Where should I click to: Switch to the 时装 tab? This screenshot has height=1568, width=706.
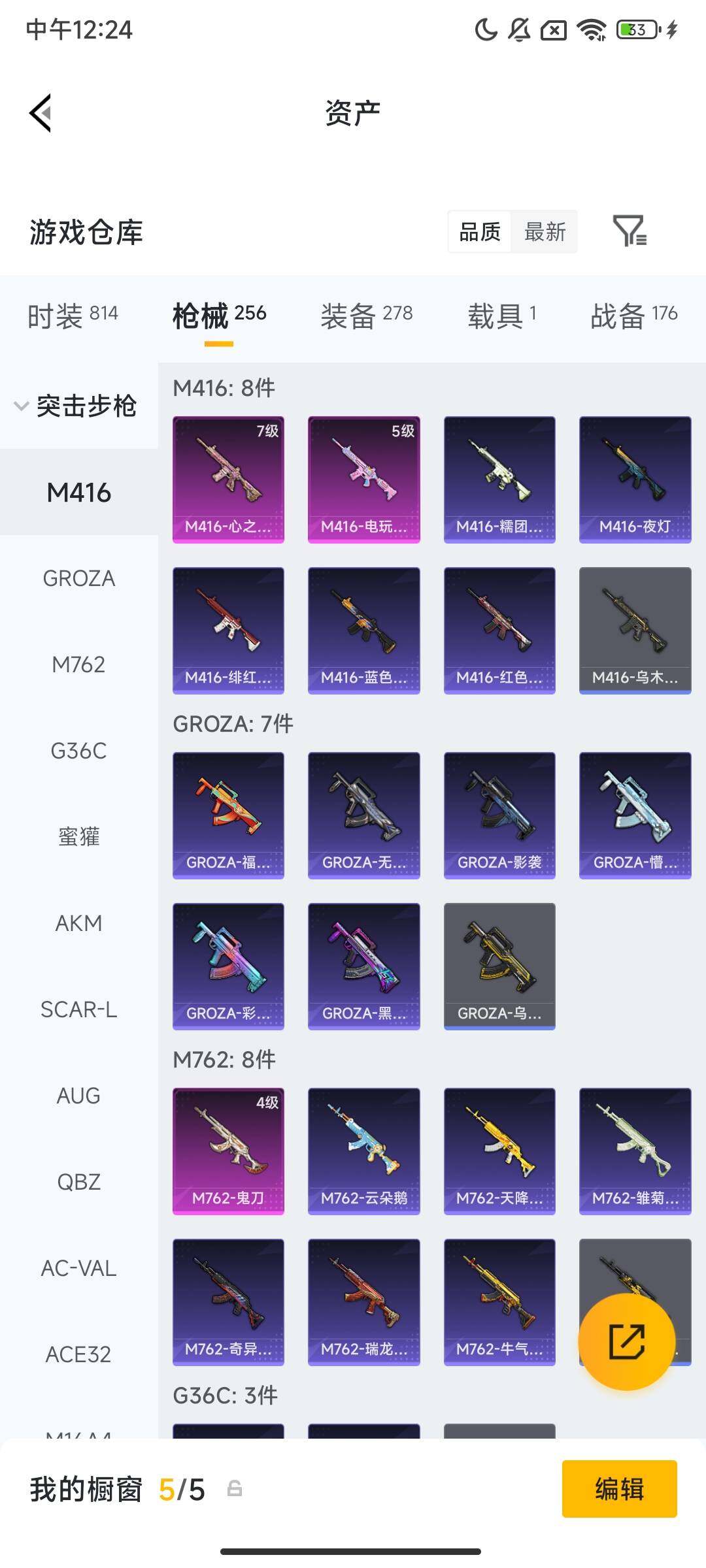pyautogui.click(x=73, y=316)
